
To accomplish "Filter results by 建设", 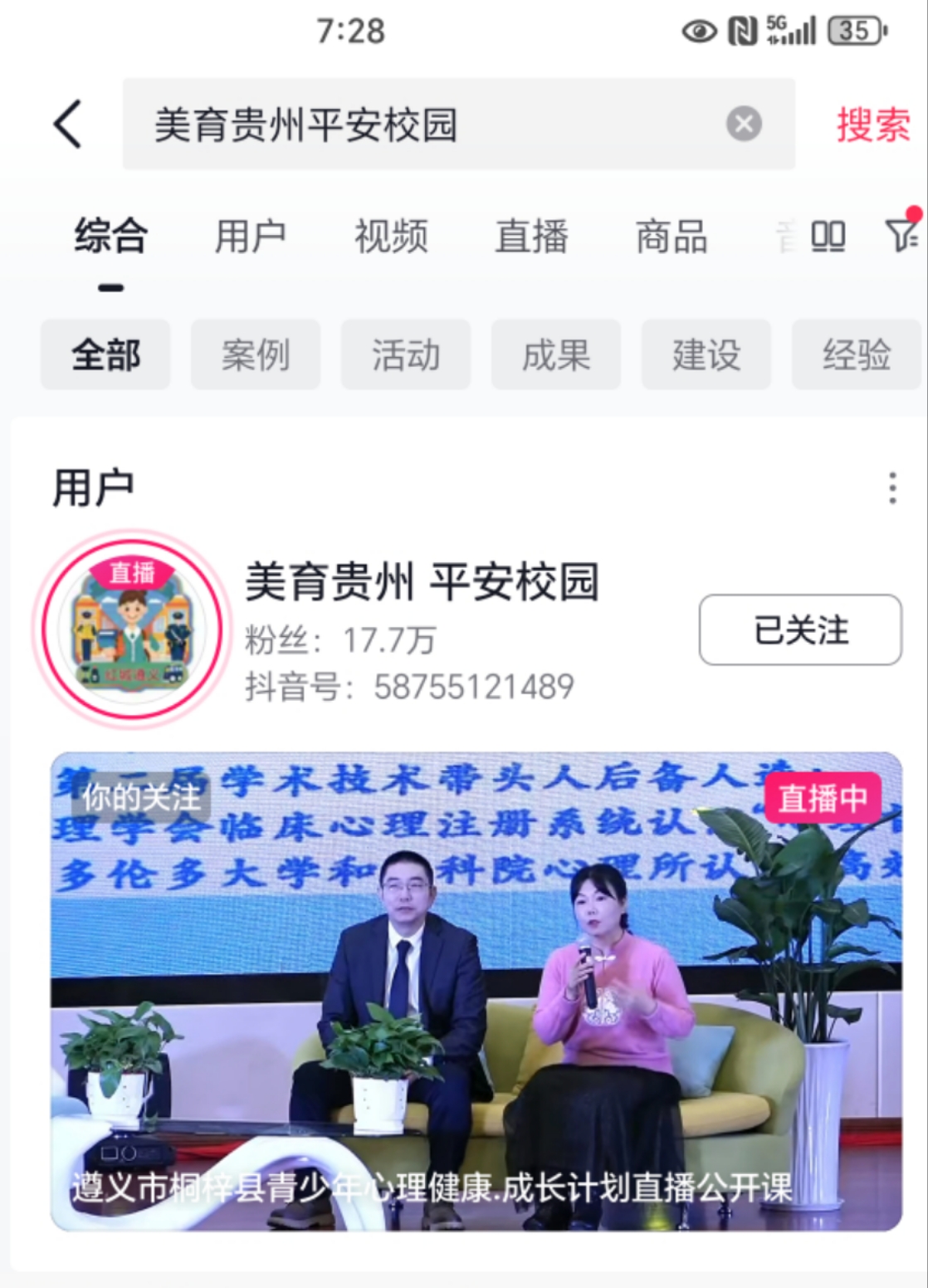I will pyautogui.click(x=706, y=355).
